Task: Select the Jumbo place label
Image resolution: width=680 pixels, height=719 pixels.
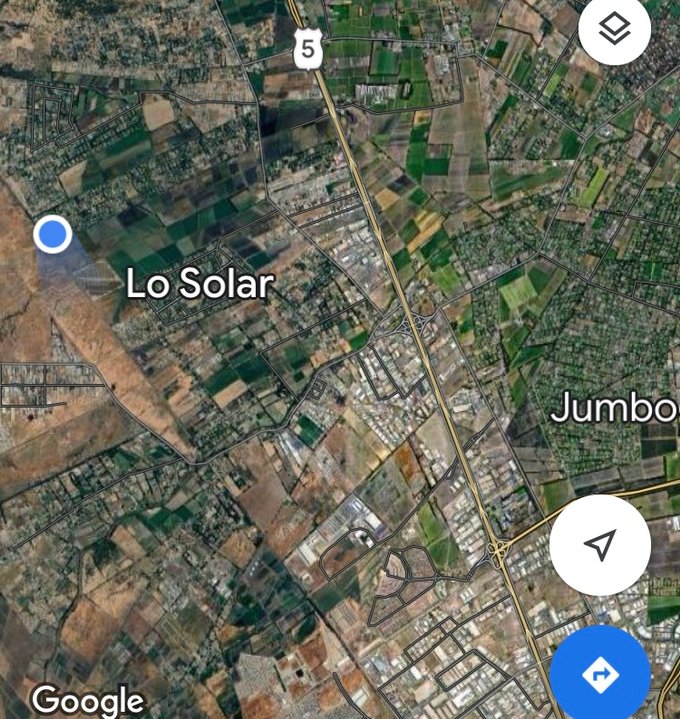Action: click(x=614, y=408)
